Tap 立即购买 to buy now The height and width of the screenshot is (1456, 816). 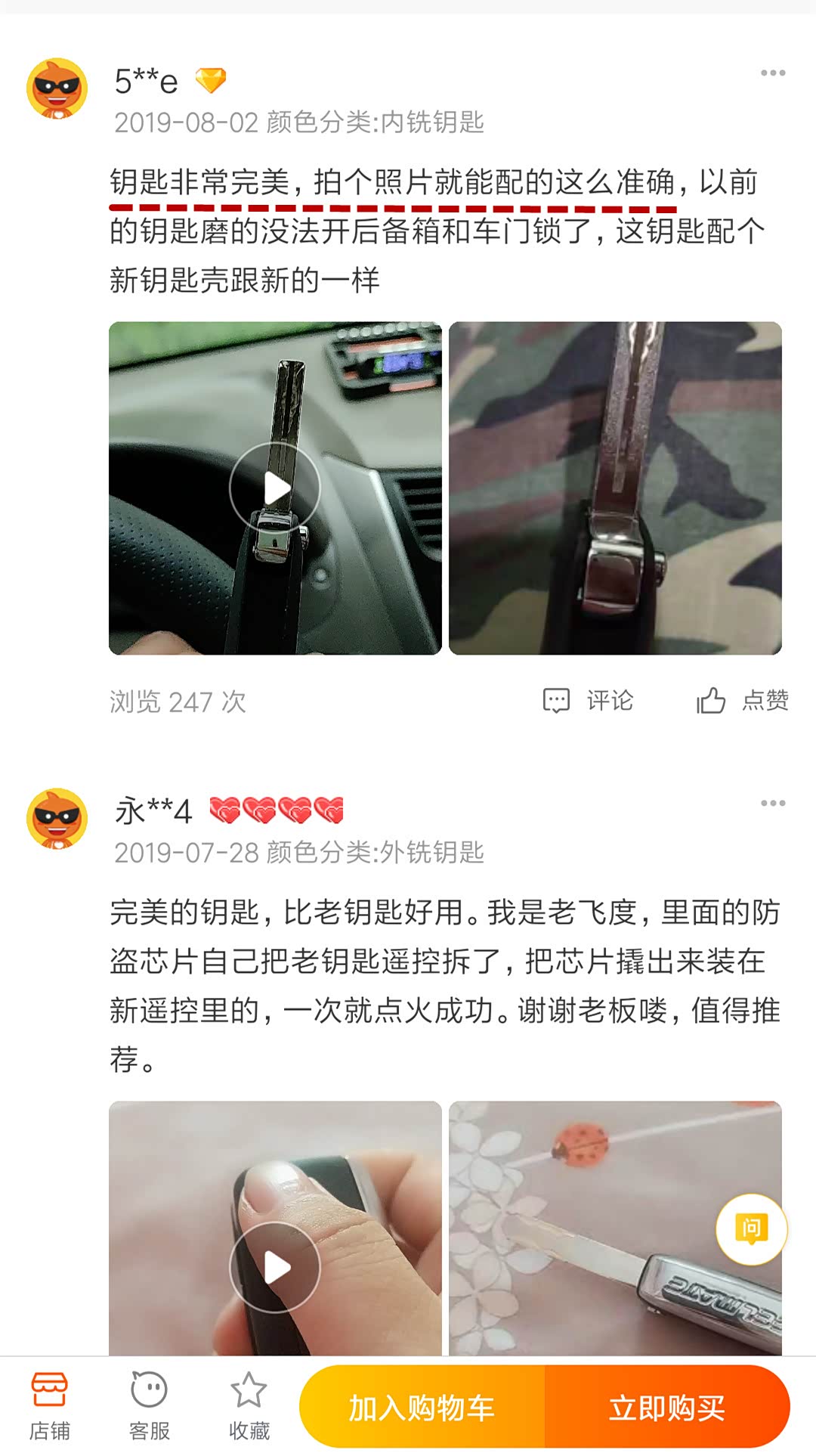[x=666, y=1408]
